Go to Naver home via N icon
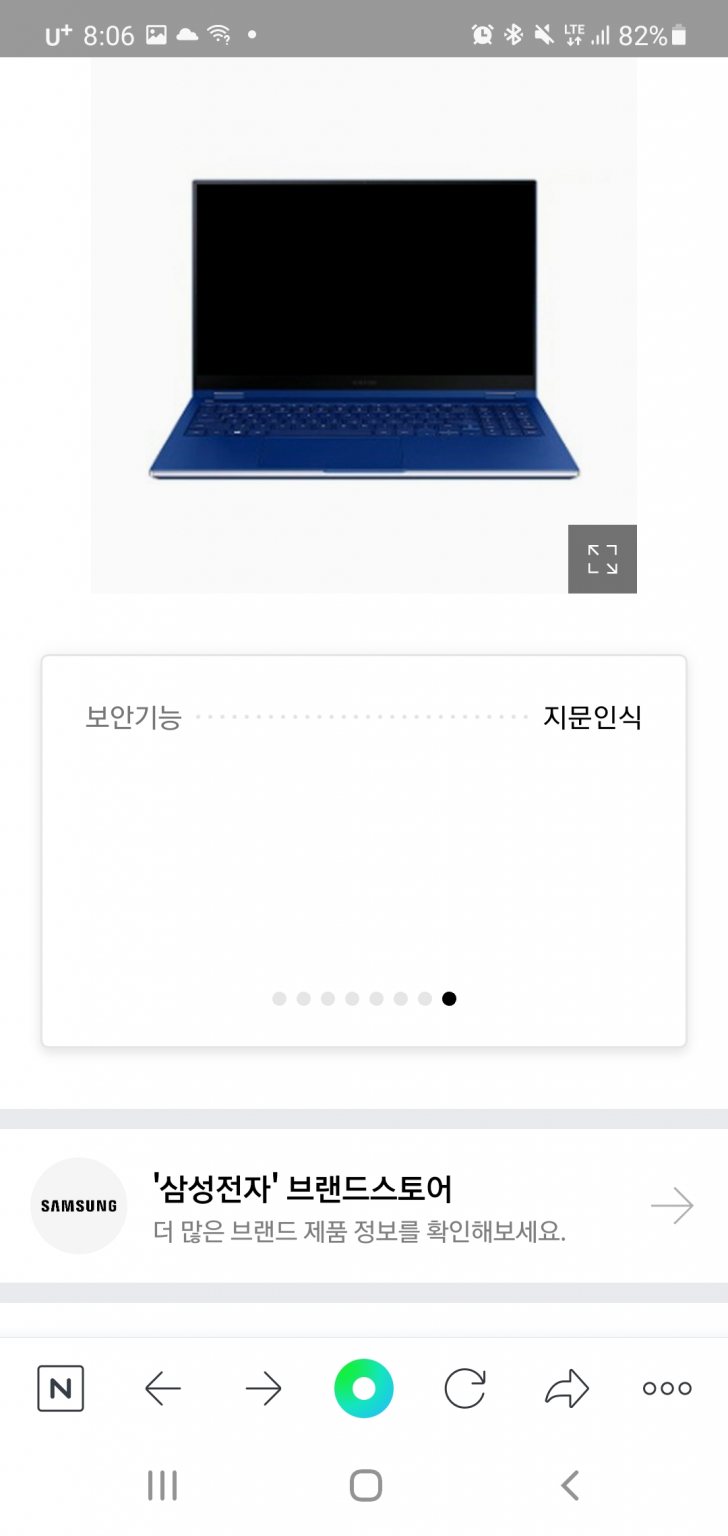Screen dimensions: 728x1536 (61, 1388)
